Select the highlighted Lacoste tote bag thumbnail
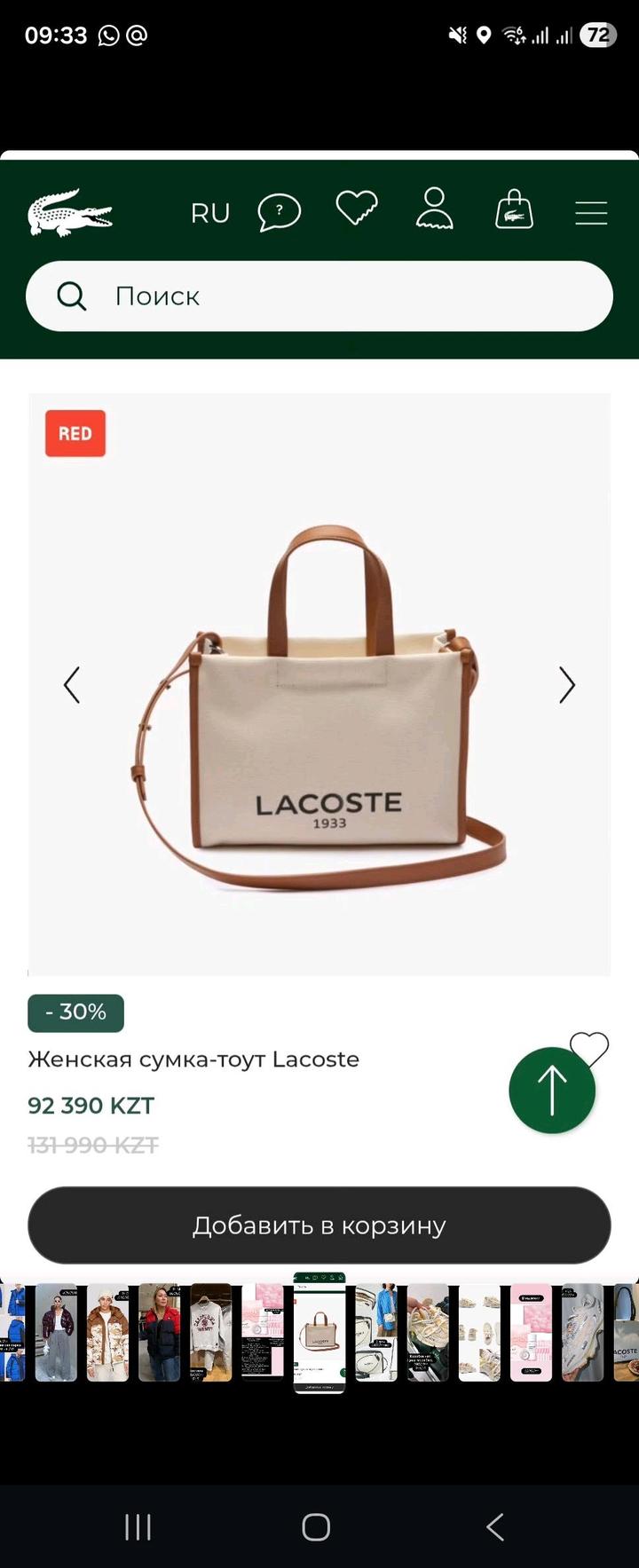The image size is (639, 1568). [319, 1333]
